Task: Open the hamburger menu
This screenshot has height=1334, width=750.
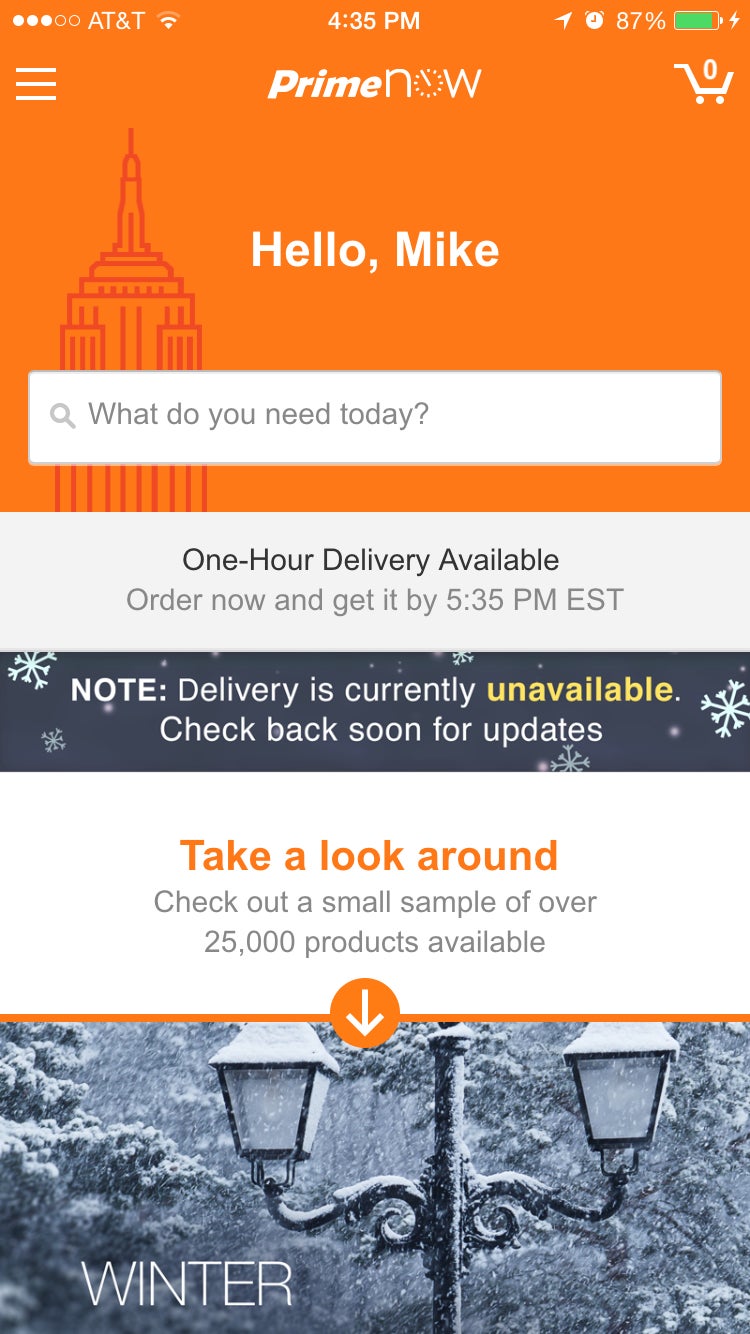Action: 36,84
